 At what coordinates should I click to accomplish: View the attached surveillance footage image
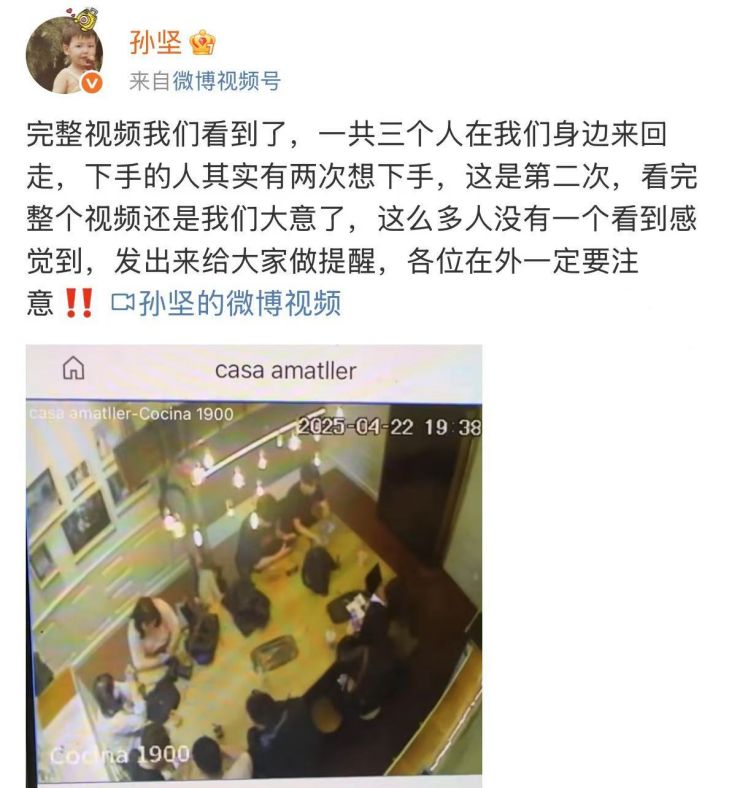[254, 566]
